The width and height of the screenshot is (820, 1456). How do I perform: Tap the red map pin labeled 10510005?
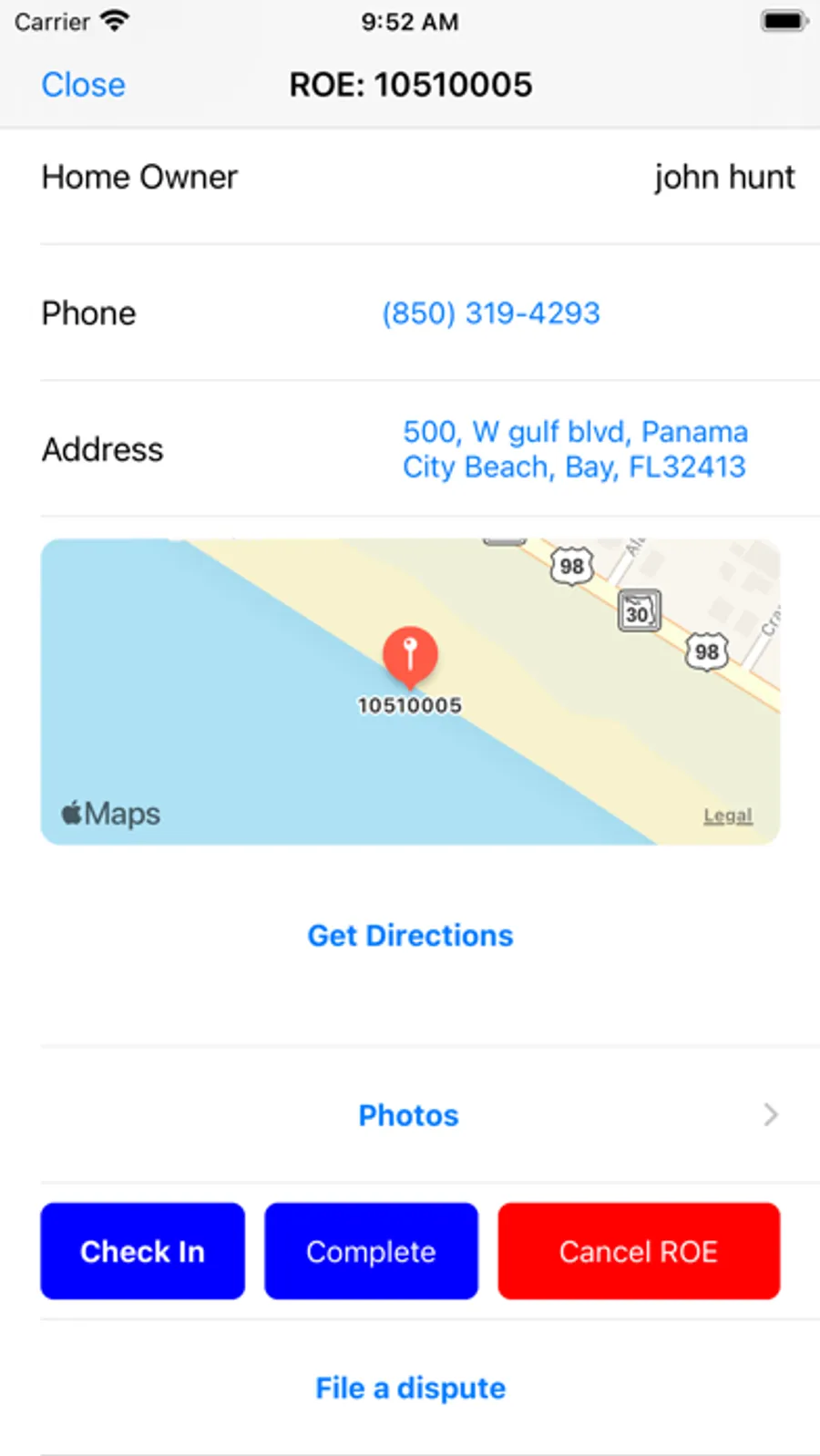pos(410,656)
